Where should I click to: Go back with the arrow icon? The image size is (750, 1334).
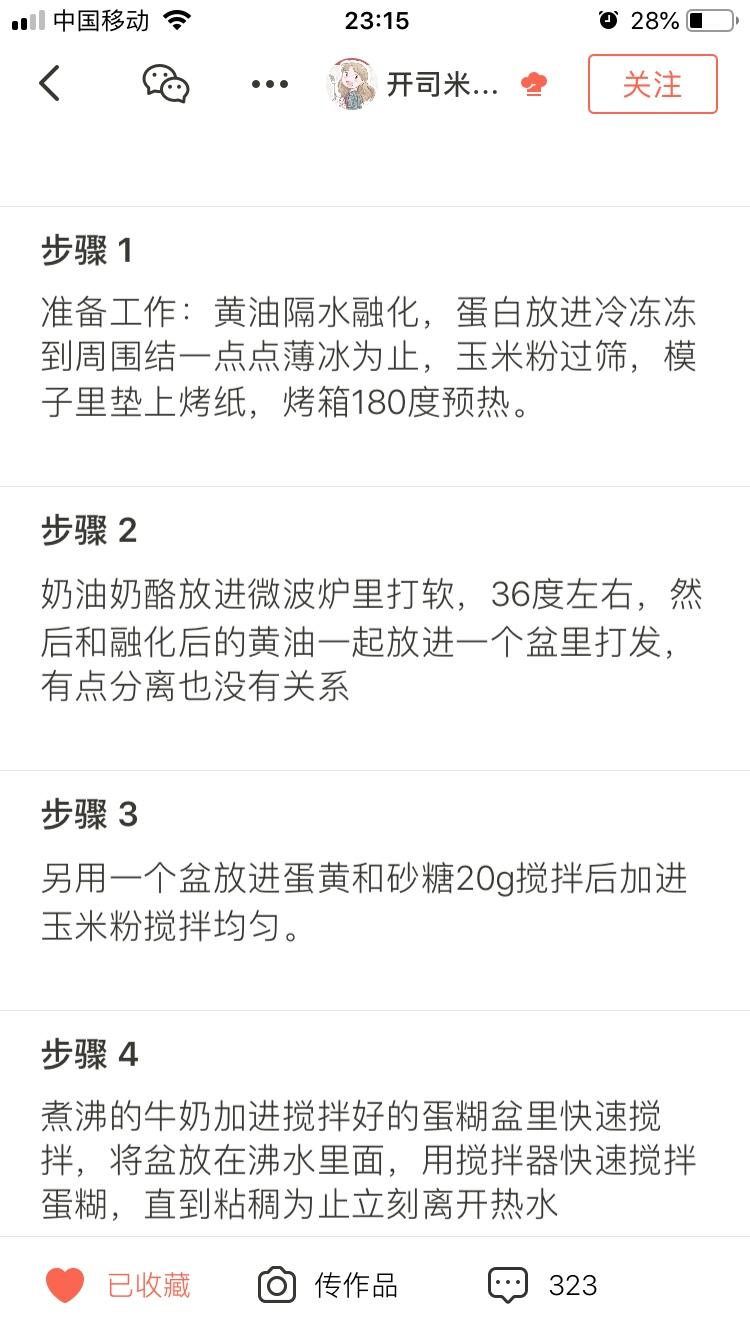(x=50, y=84)
